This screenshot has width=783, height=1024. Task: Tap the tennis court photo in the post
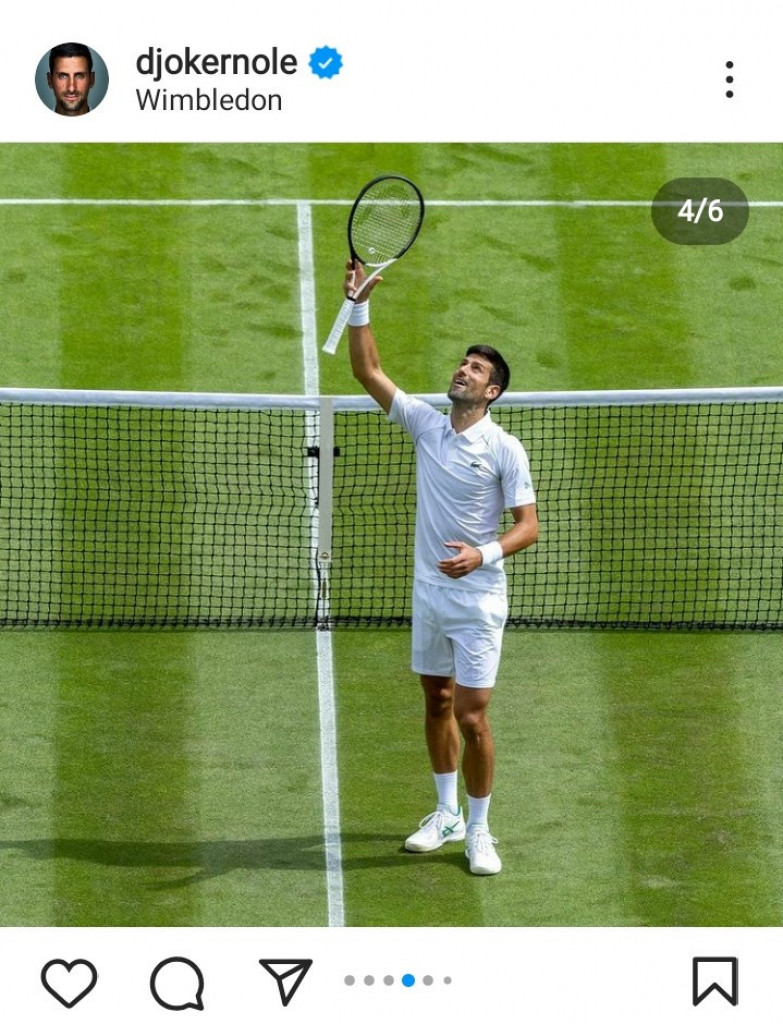pos(391,535)
